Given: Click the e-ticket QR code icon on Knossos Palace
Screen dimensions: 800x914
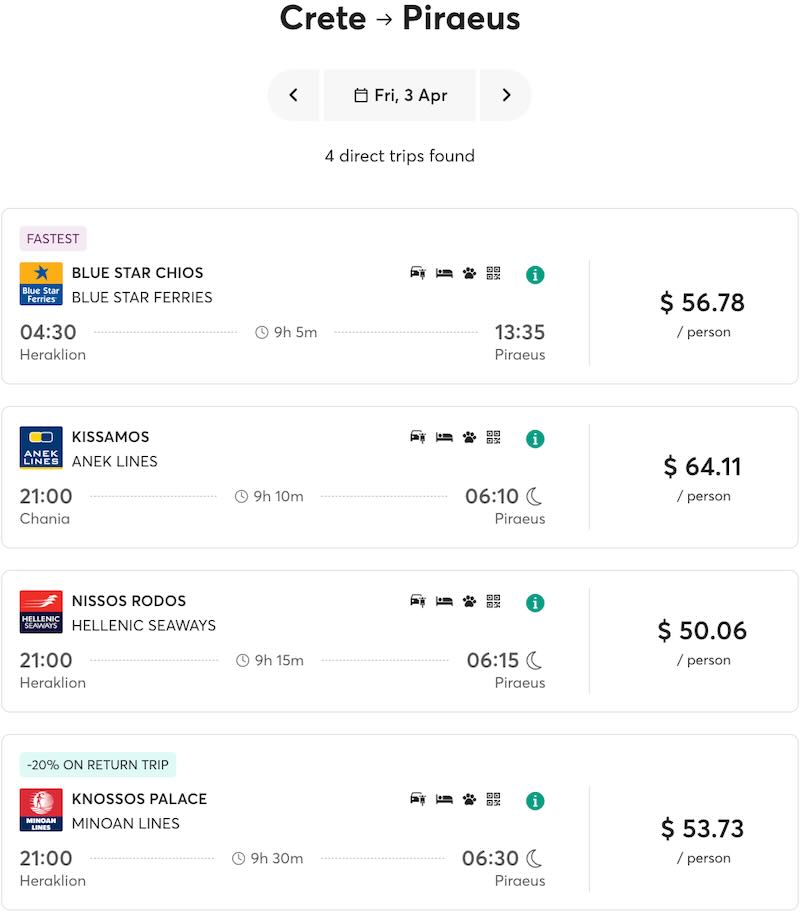Looking at the screenshot, I should [x=492, y=800].
